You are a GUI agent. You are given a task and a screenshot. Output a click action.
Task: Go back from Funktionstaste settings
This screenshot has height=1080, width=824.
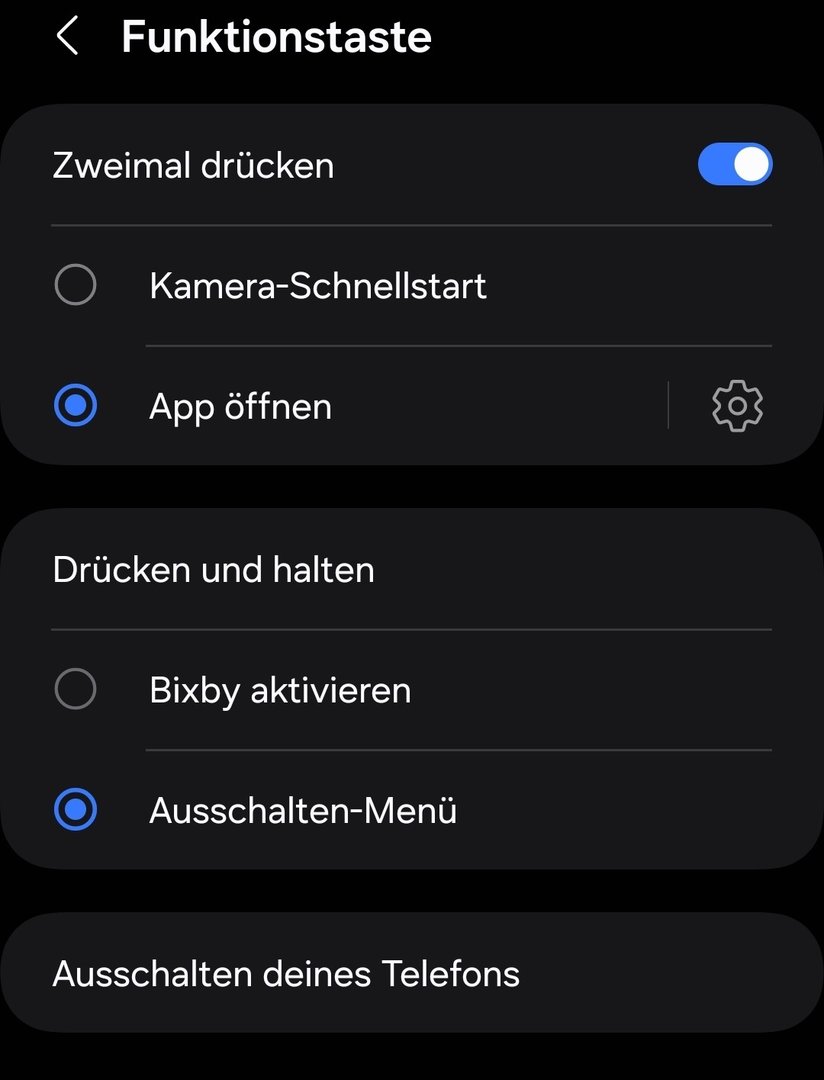click(x=67, y=37)
